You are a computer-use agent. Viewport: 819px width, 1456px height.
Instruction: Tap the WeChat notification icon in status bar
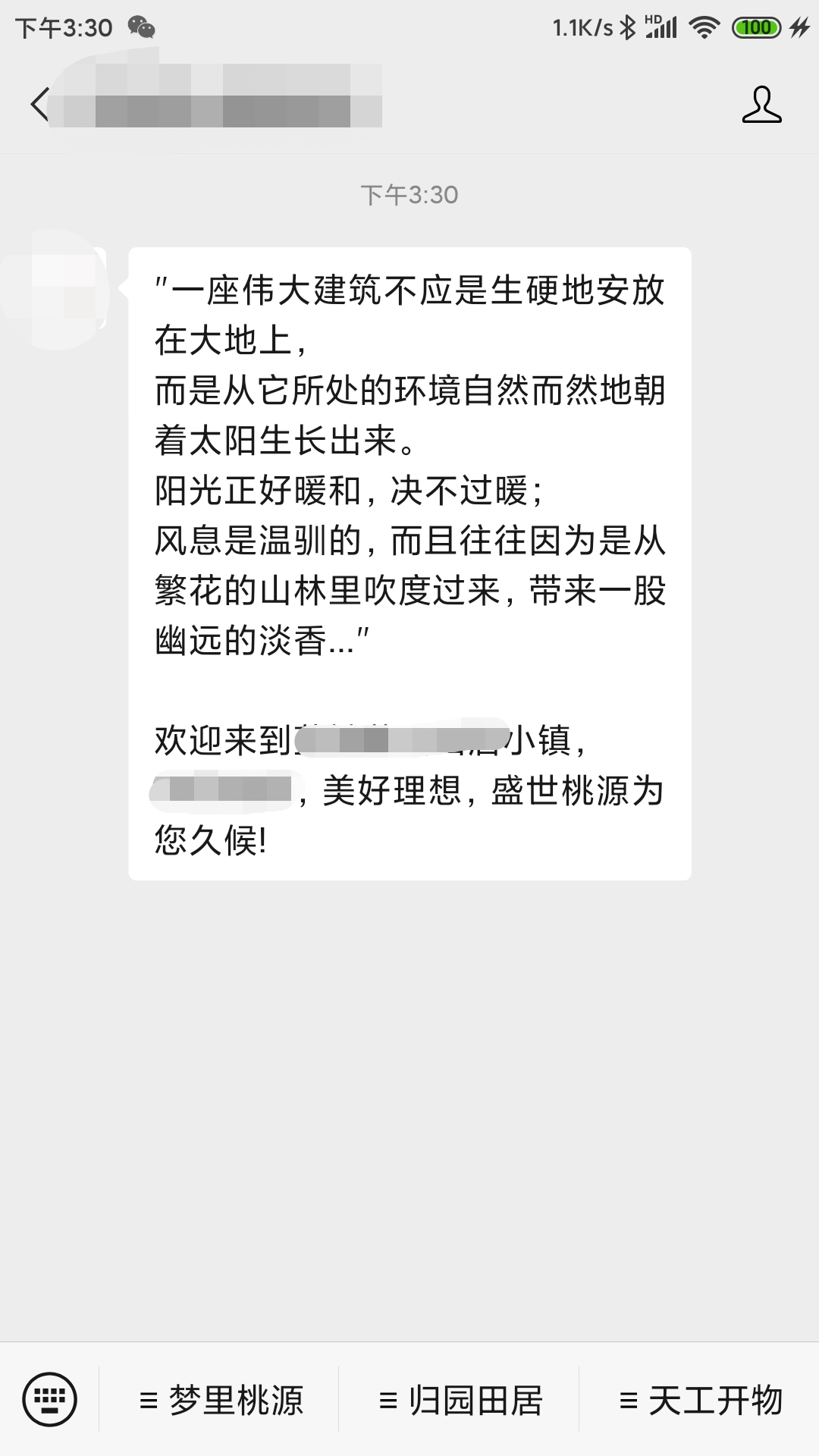point(141,27)
